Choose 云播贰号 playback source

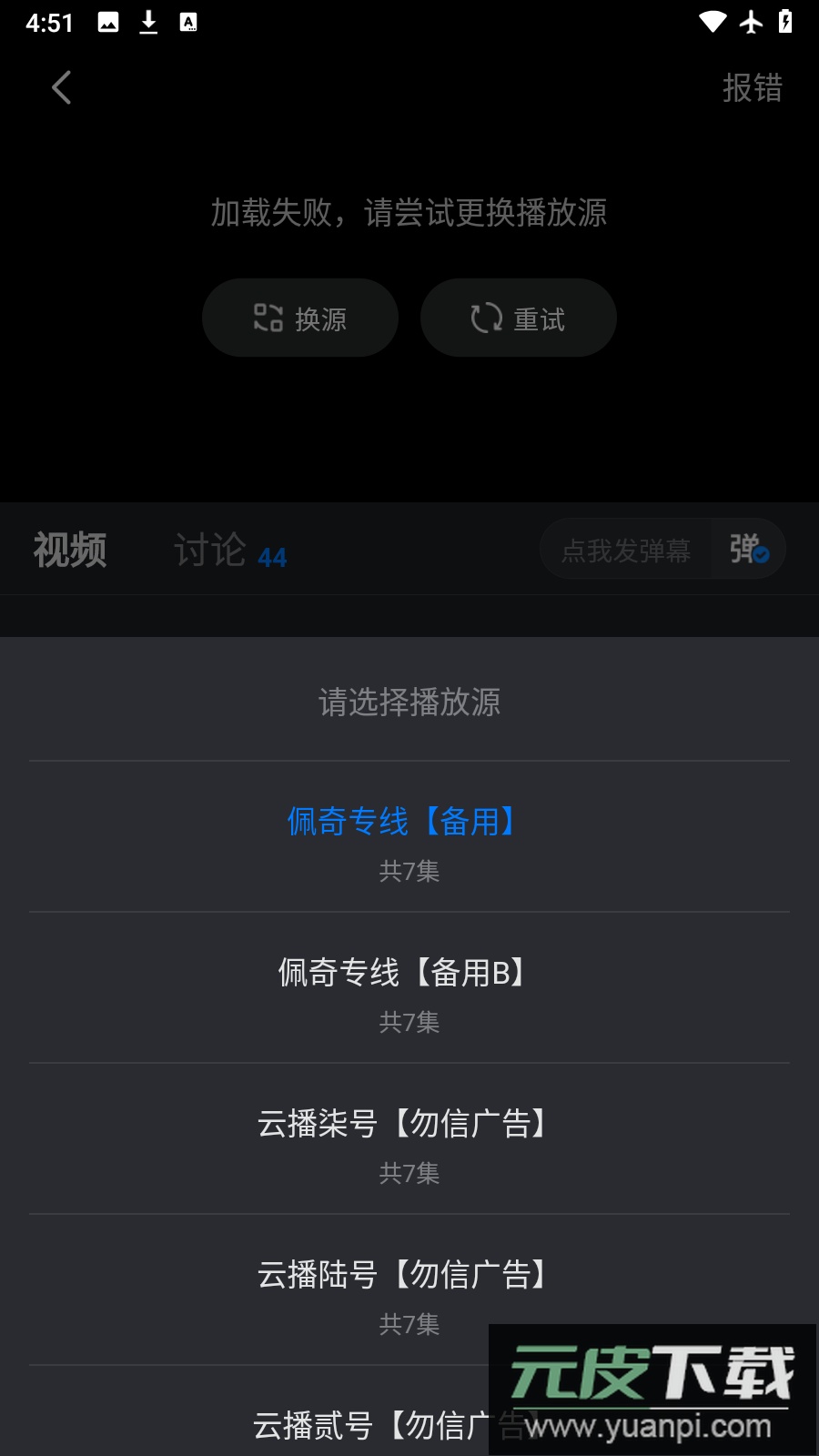pyautogui.click(x=364, y=1424)
